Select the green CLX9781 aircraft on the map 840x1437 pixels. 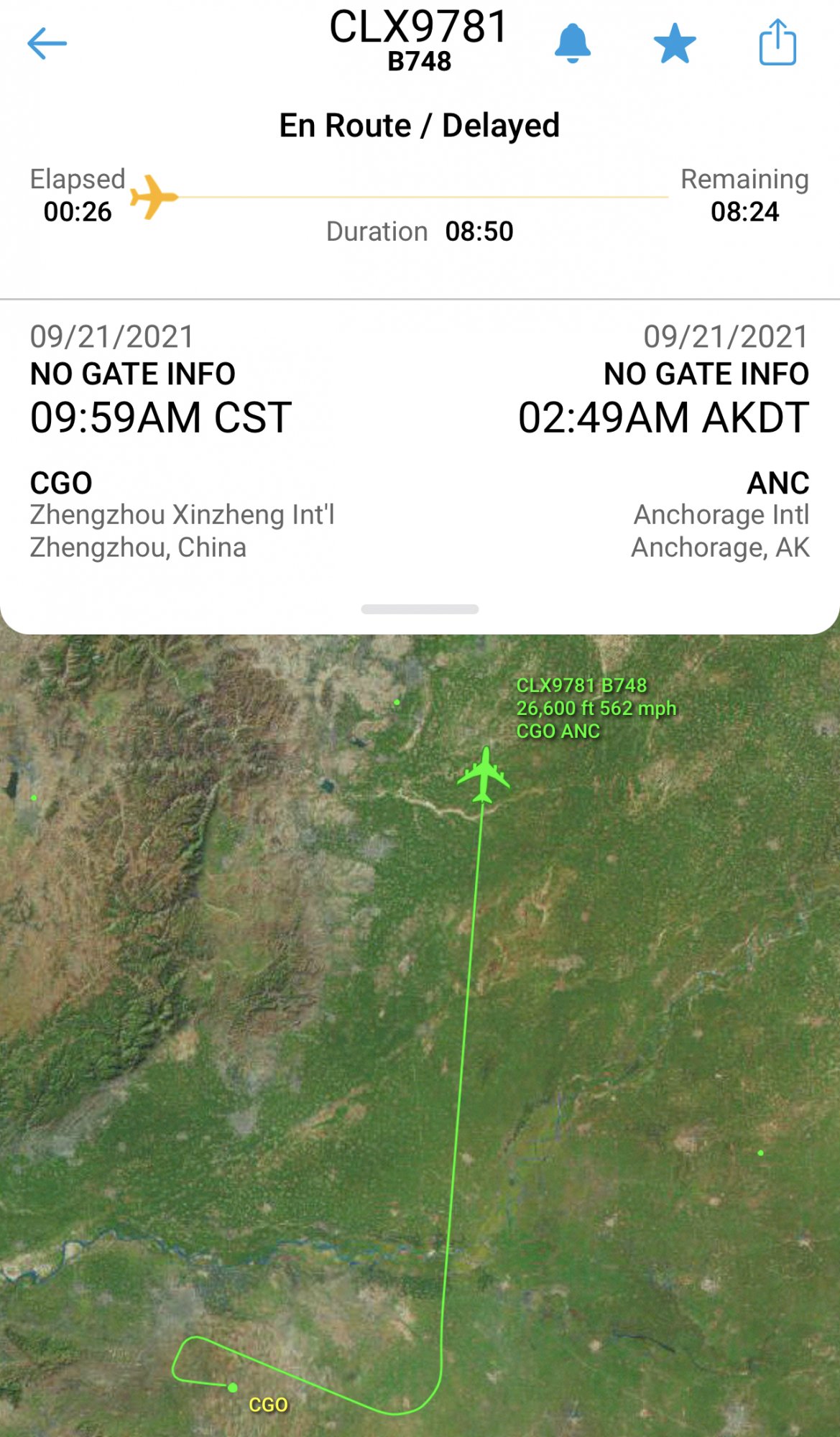click(x=484, y=775)
